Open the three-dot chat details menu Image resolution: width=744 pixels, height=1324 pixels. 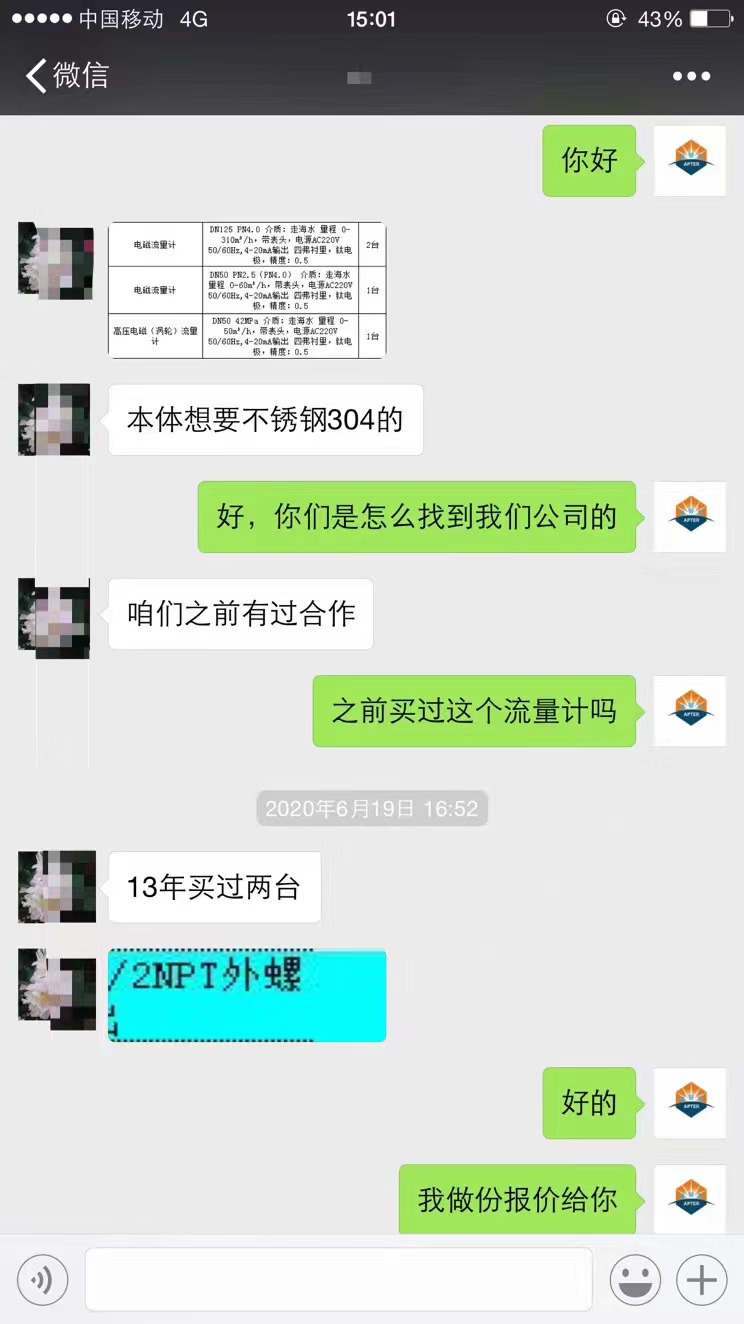tap(691, 76)
